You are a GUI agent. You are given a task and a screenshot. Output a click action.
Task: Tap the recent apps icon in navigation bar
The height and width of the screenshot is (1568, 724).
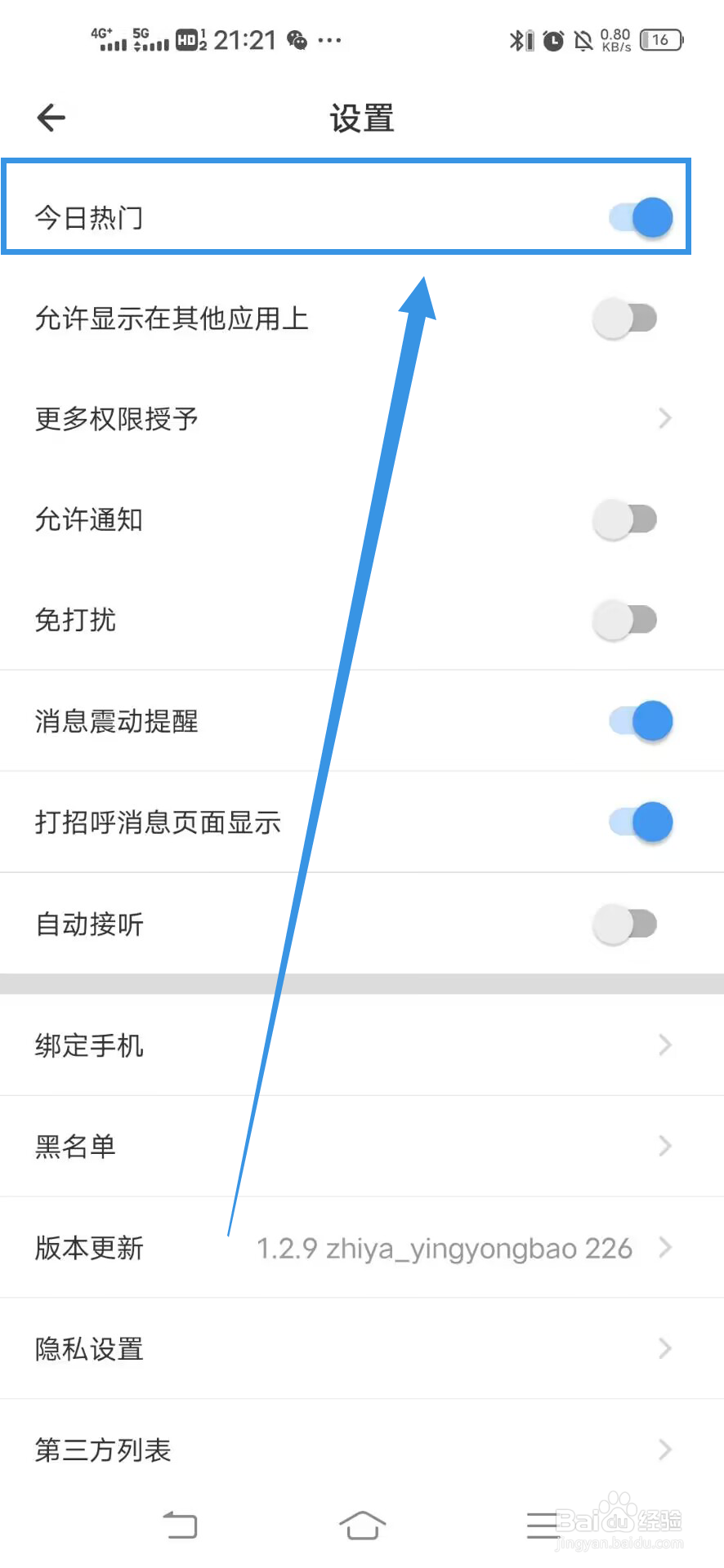(541, 1524)
